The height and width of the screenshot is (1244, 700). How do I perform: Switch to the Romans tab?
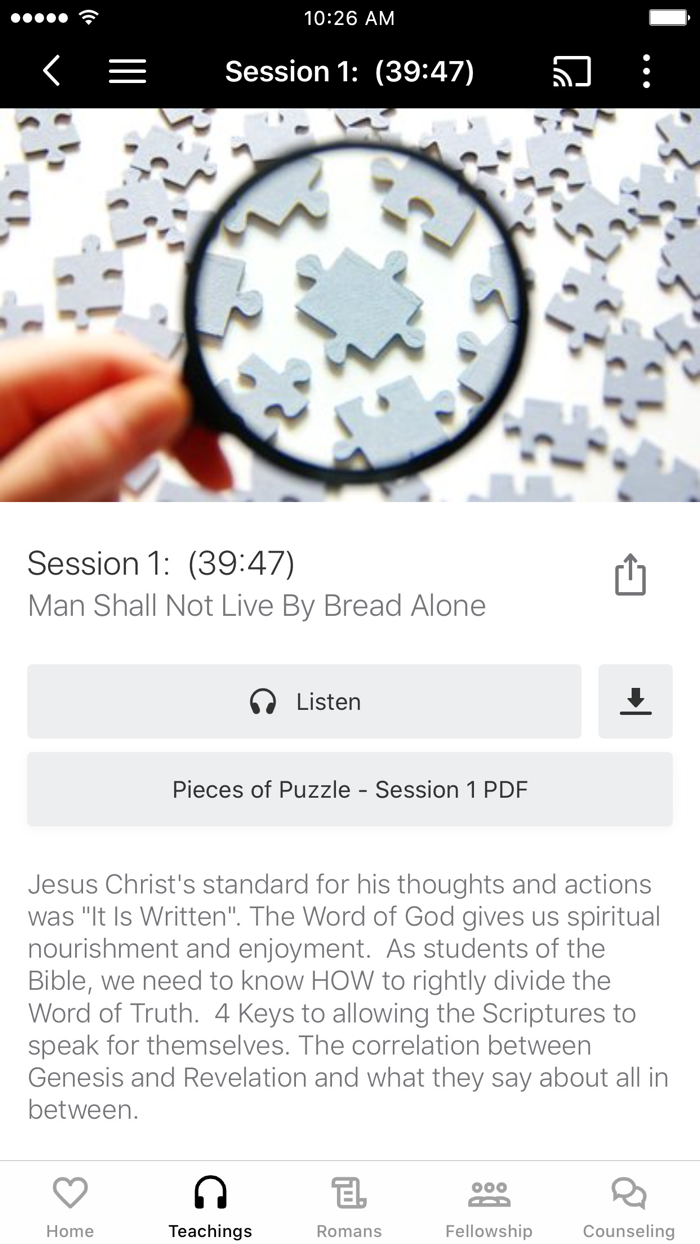[x=349, y=1206]
